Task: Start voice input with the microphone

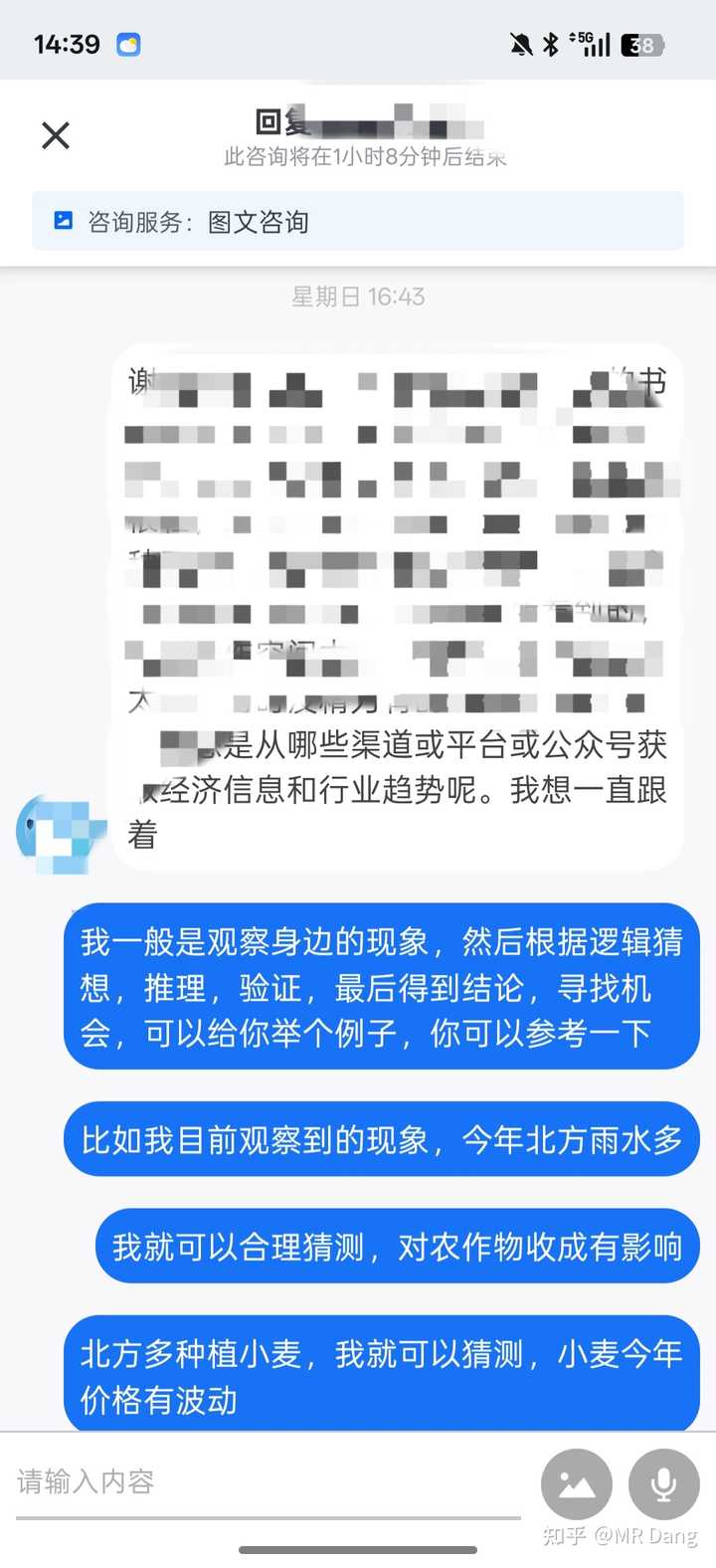Action: [663, 1484]
